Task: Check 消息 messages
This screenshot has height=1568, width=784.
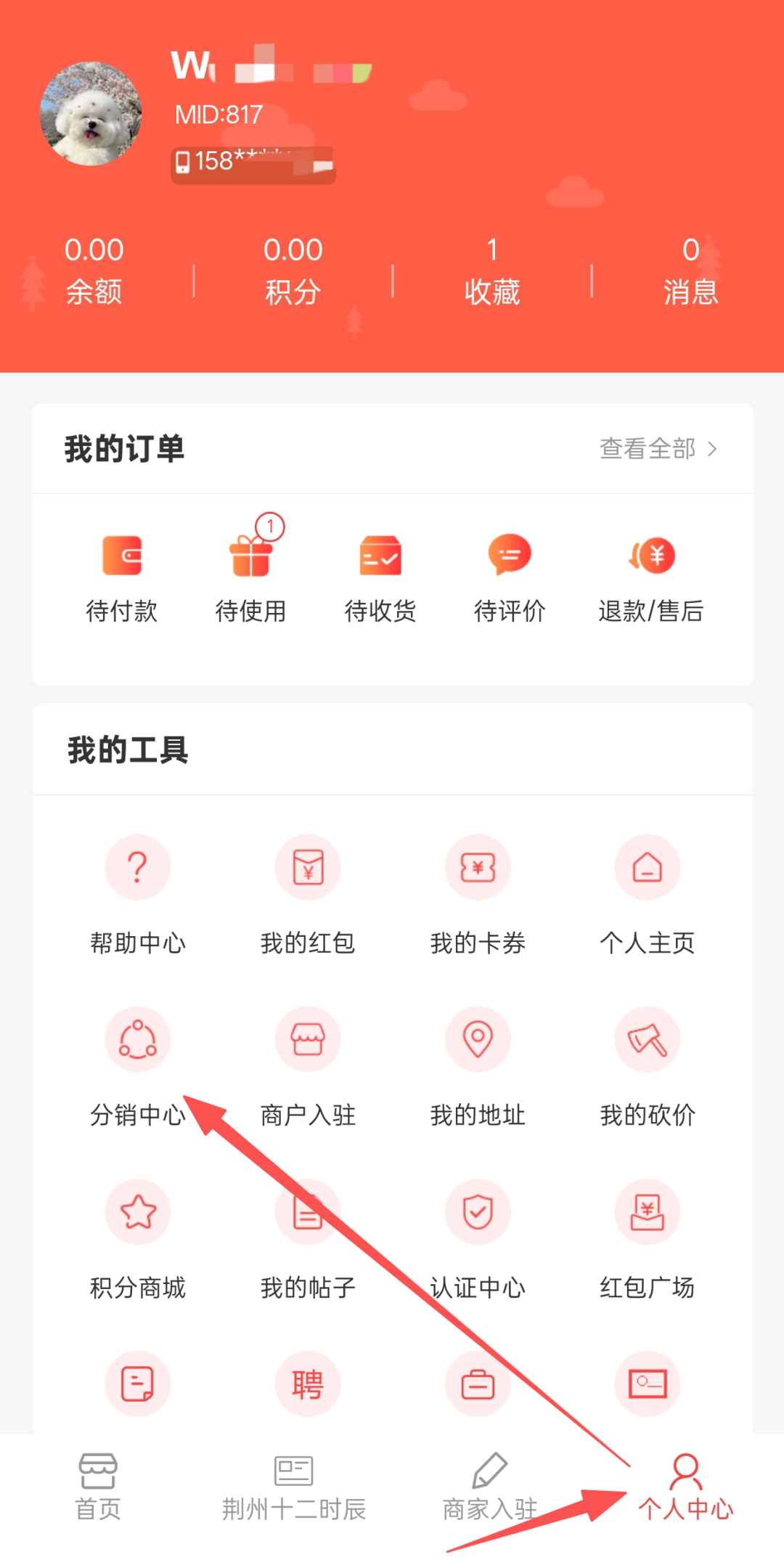Action: 690,270
